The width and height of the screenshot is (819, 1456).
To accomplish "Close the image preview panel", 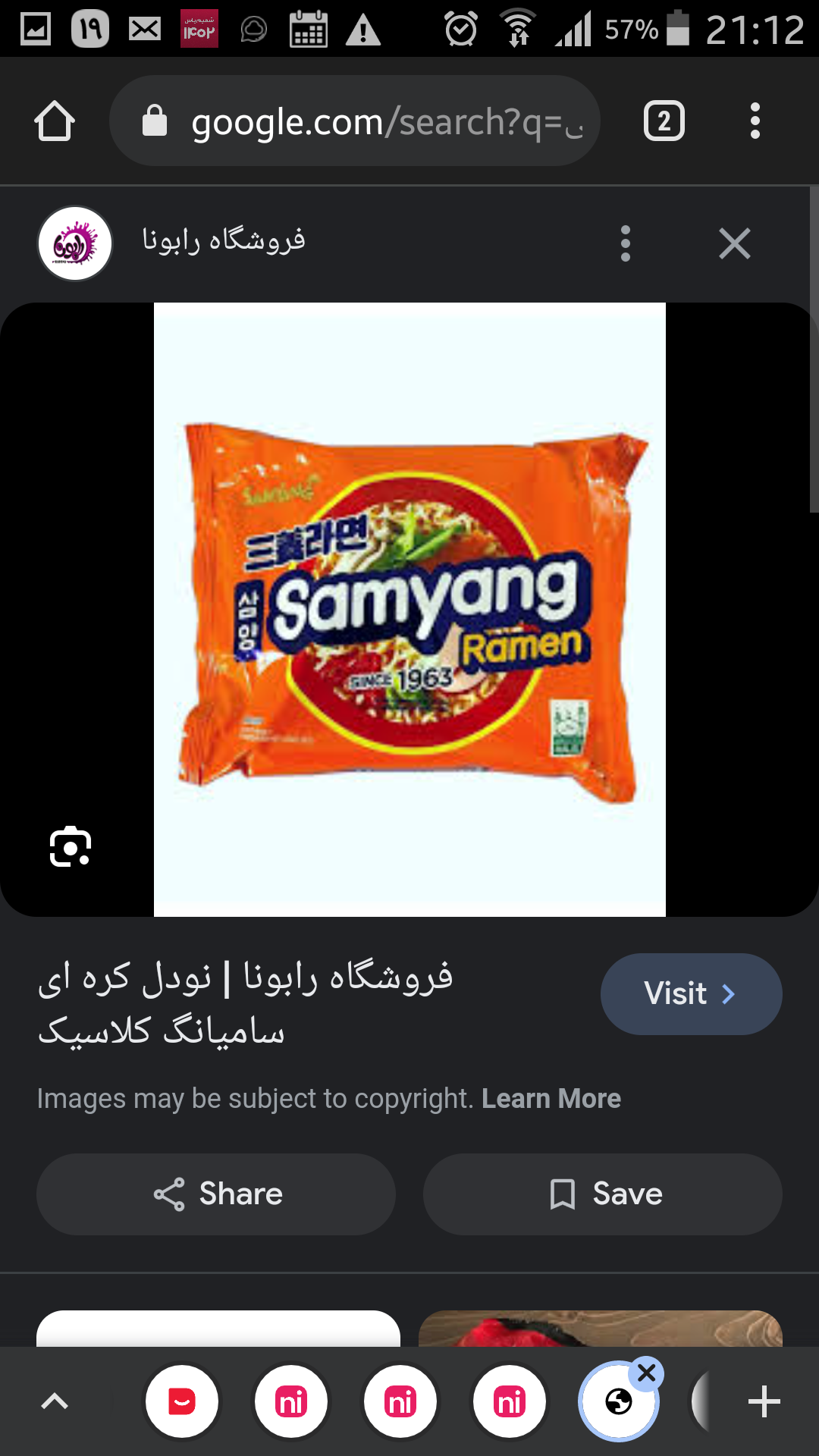I will click(x=734, y=243).
